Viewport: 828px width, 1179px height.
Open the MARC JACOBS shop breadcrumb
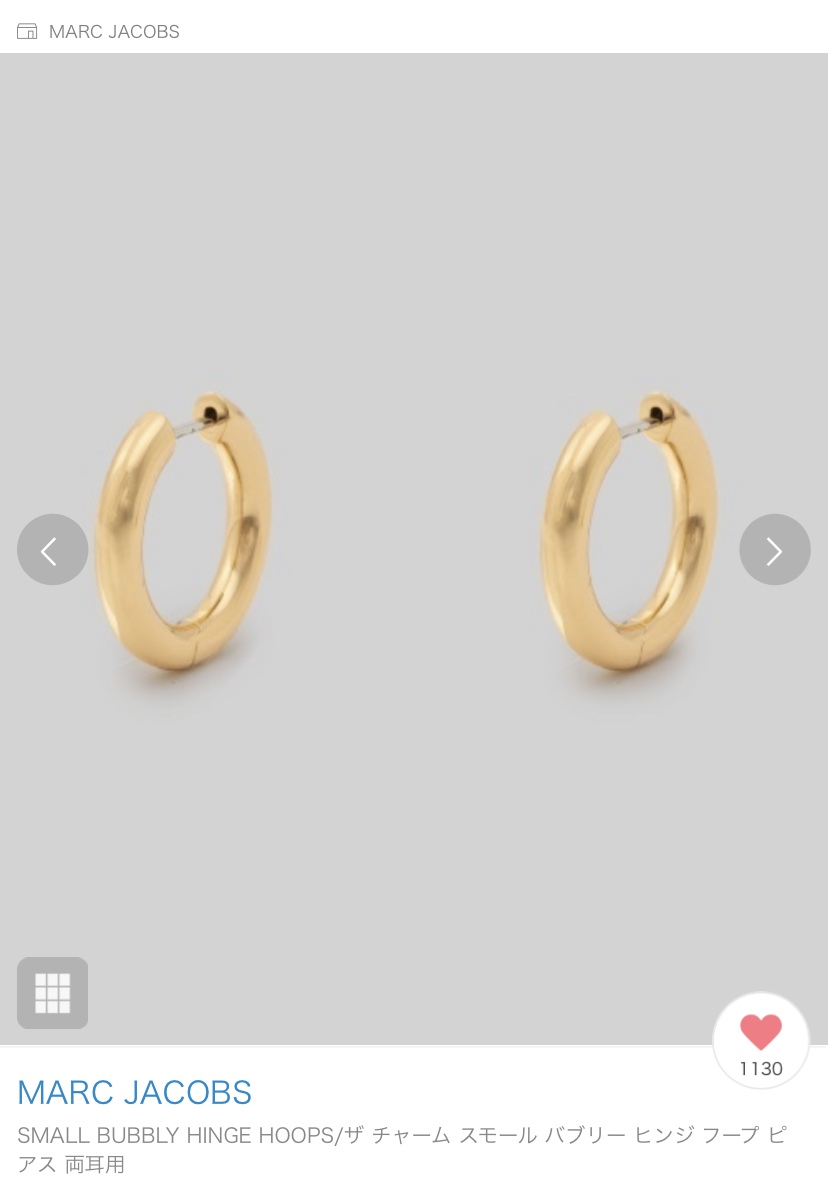click(x=99, y=31)
